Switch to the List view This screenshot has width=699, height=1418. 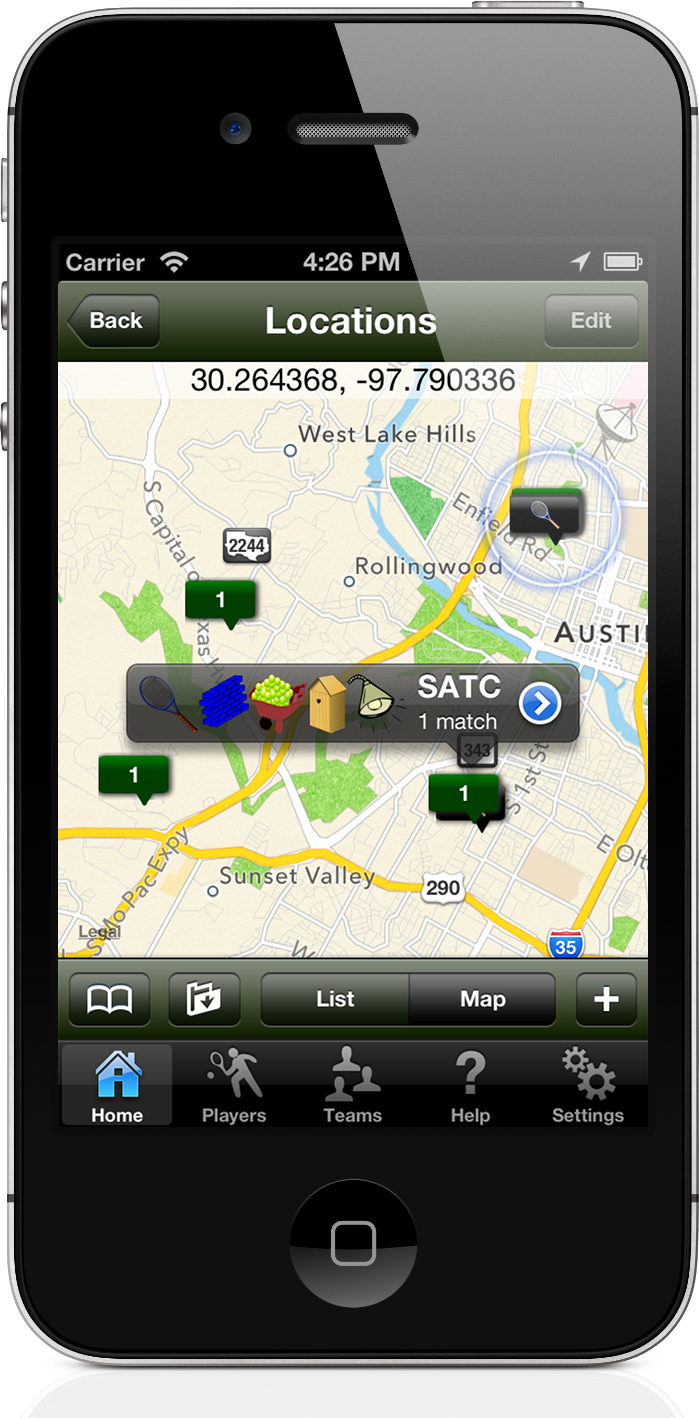point(335,999)
